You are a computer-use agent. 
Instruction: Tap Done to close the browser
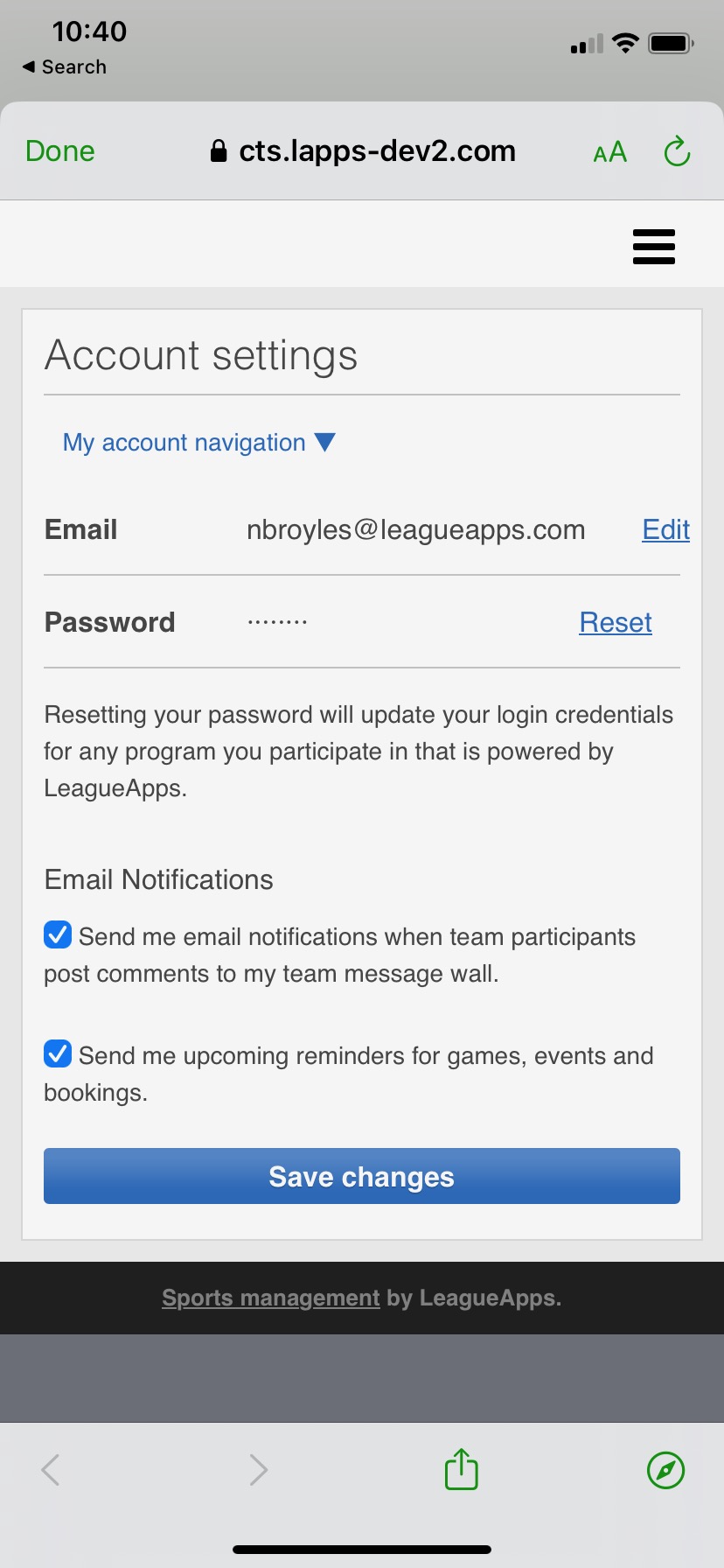[x=60, y=151]
